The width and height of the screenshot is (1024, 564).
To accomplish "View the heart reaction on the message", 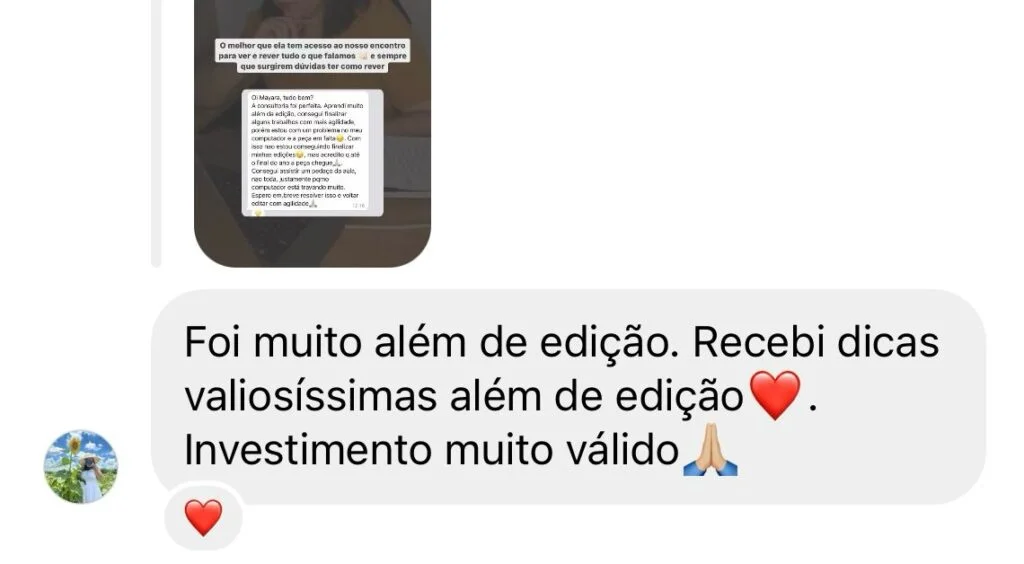I will pos(203,518).
